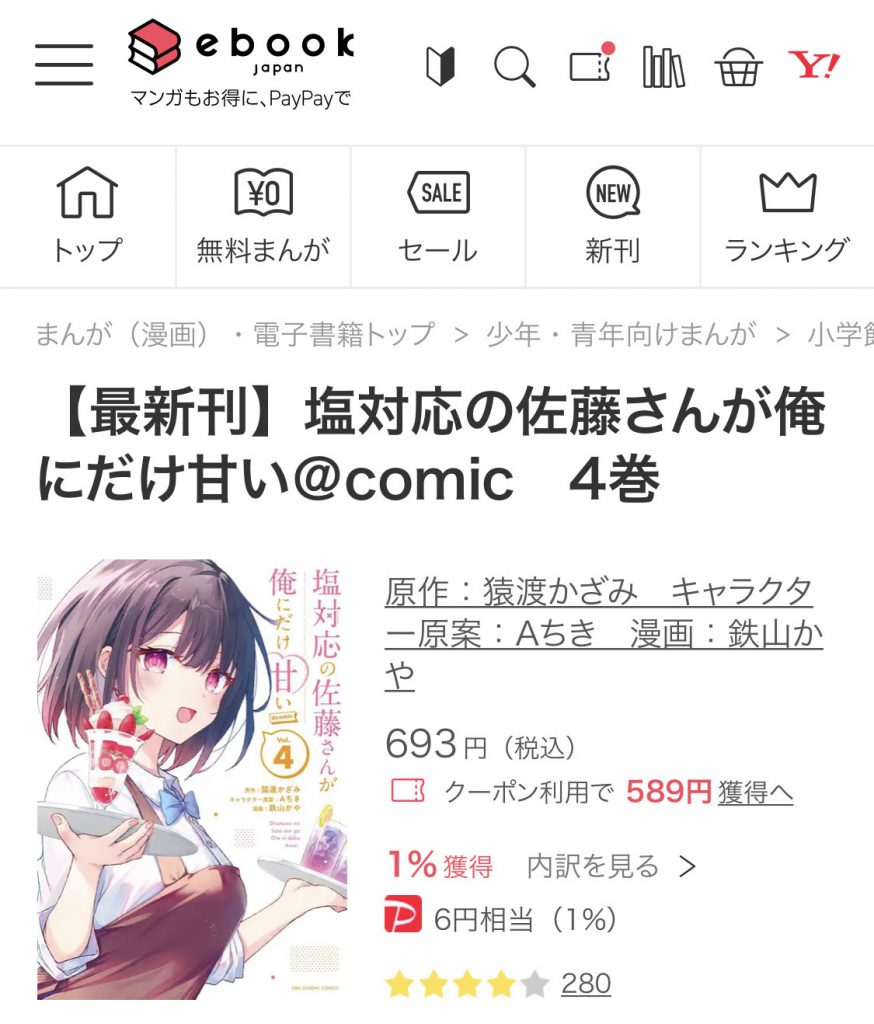The width and height of the screenshot is (874, 1024).
Task: Tap the volume 4 cover image
Action: tap(192, 779)
